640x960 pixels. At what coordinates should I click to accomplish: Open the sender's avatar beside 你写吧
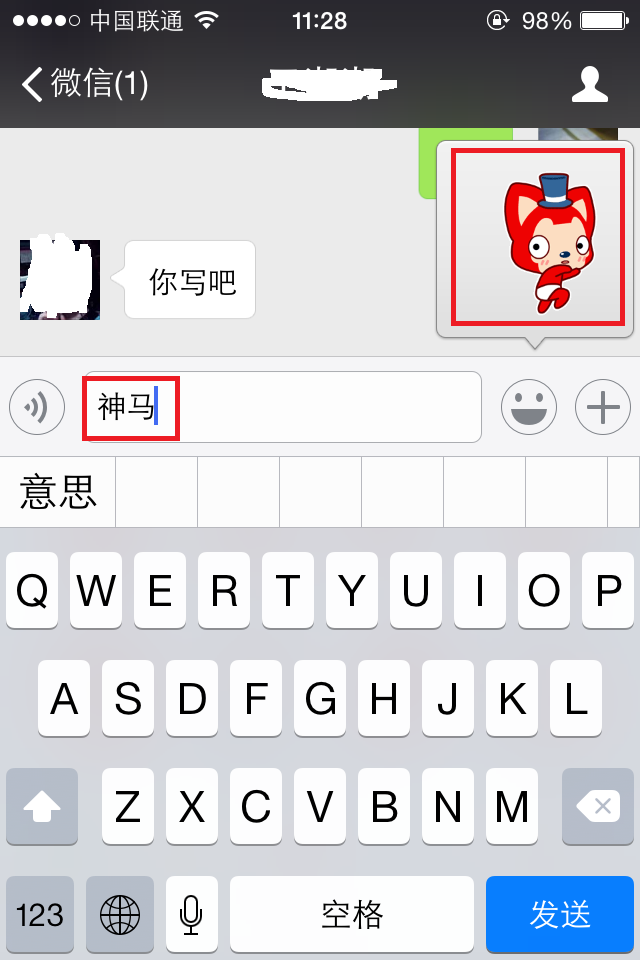60,279
